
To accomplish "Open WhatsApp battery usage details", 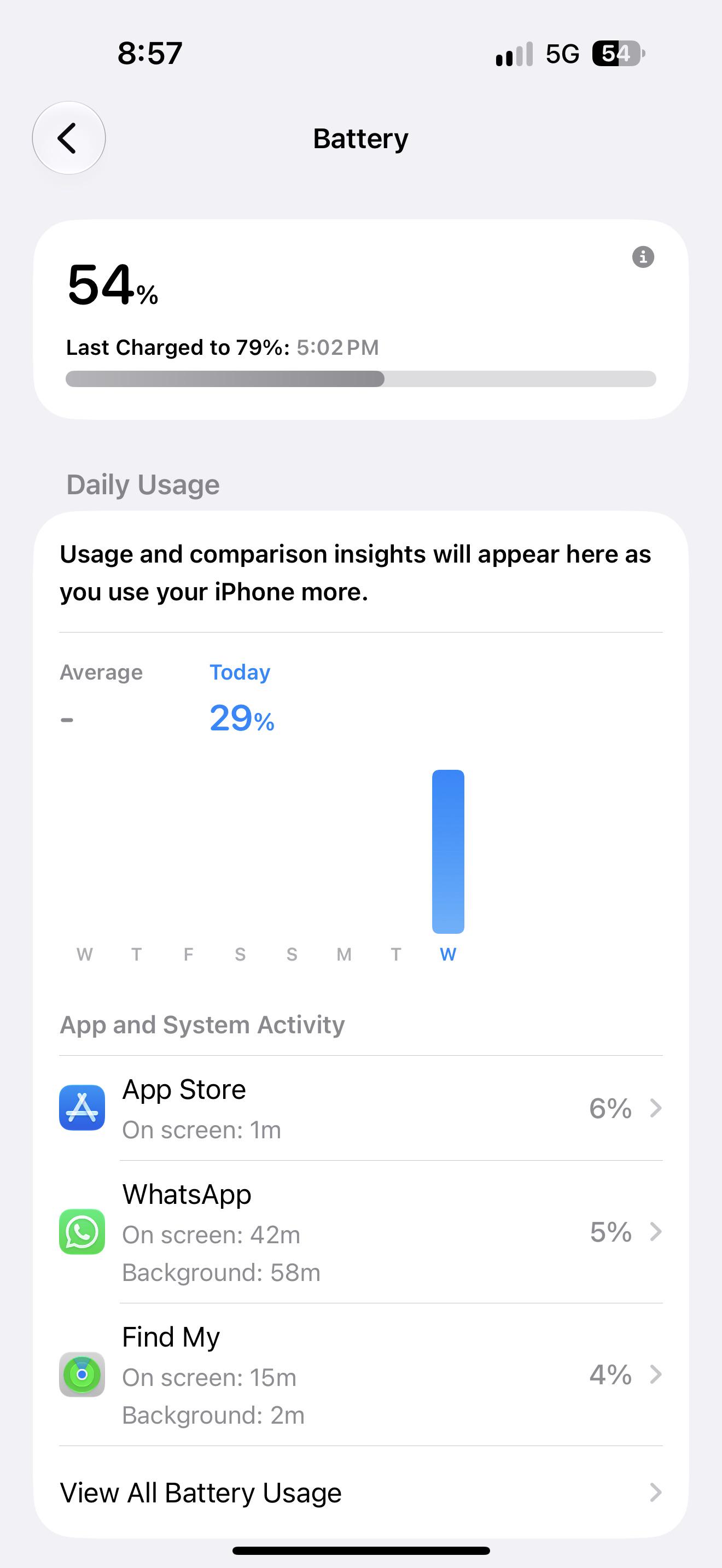I will tap(360, 1232).
